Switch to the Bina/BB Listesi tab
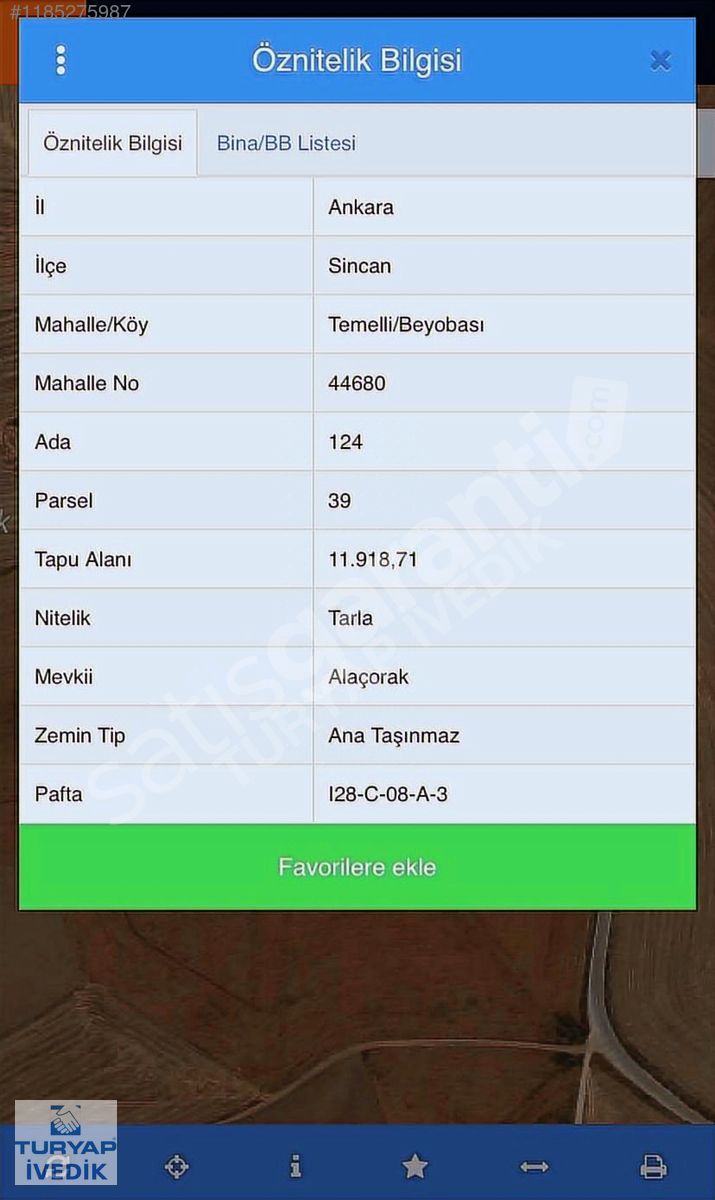The height and width of the screenshot is (1200, 715). tap(286, 143)
